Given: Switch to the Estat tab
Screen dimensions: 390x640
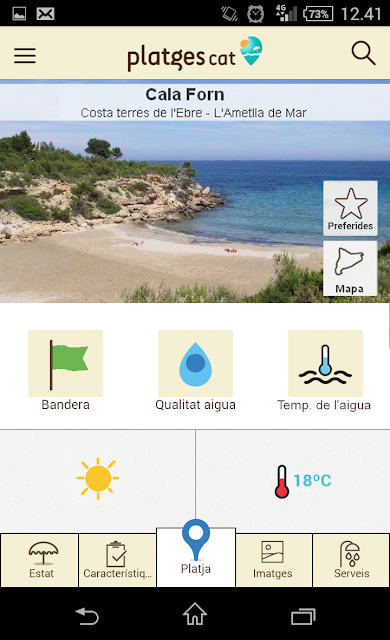Looking at the screenshot, I should (40, 560).
